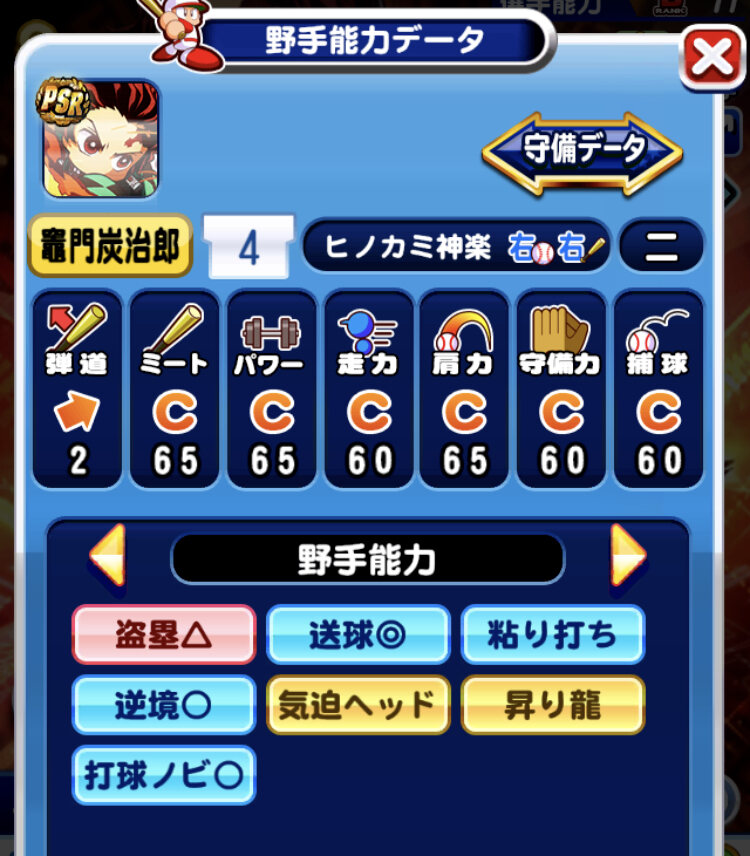Open 気迫ヘッド skill details
The width and height of the screenshot is (750, 856).
tap(358, 705)
